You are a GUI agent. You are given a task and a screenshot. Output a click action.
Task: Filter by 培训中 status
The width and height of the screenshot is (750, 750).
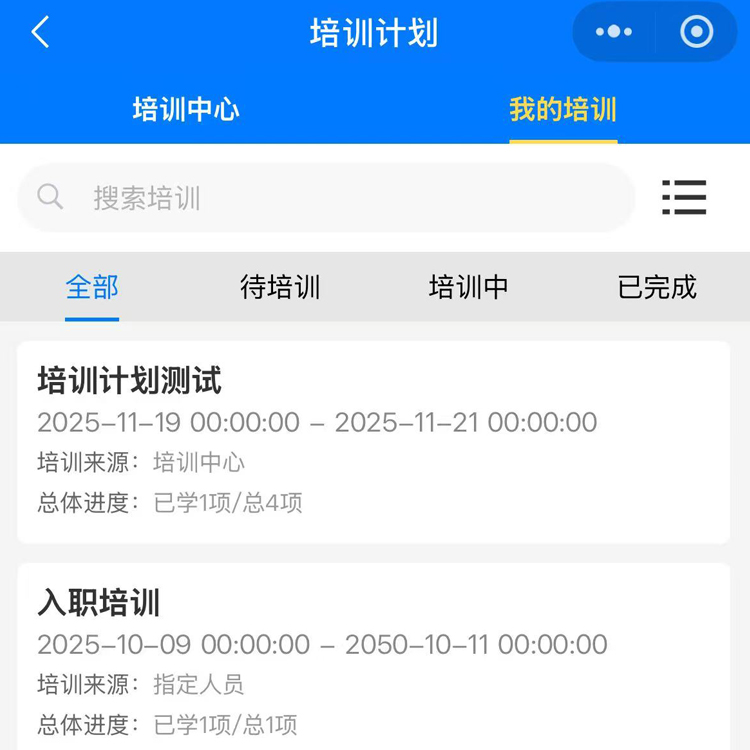click(x=468, y=288)
